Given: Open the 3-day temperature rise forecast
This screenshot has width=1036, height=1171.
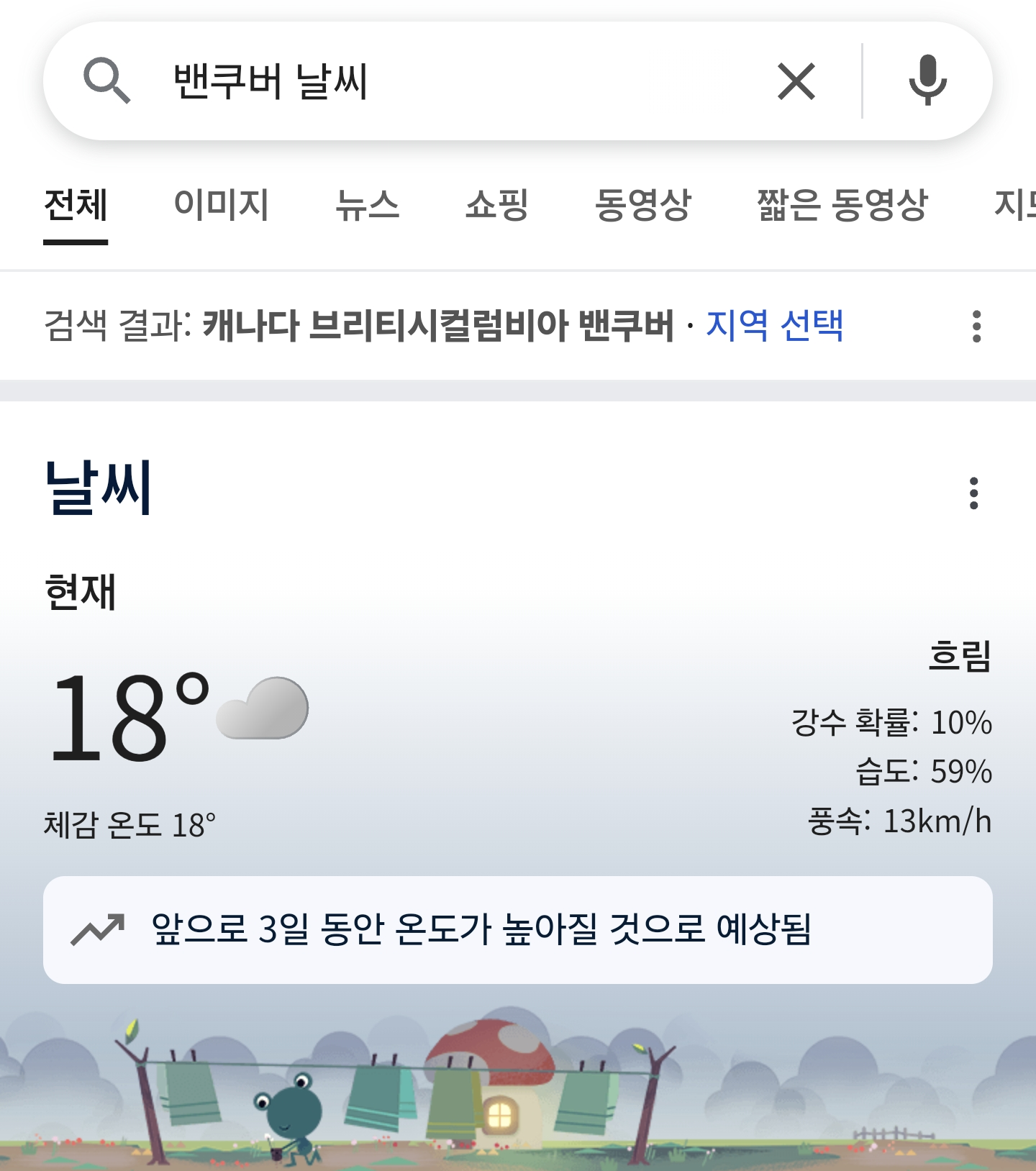Looking at the screenshot, I should click(x=517, y=929).
